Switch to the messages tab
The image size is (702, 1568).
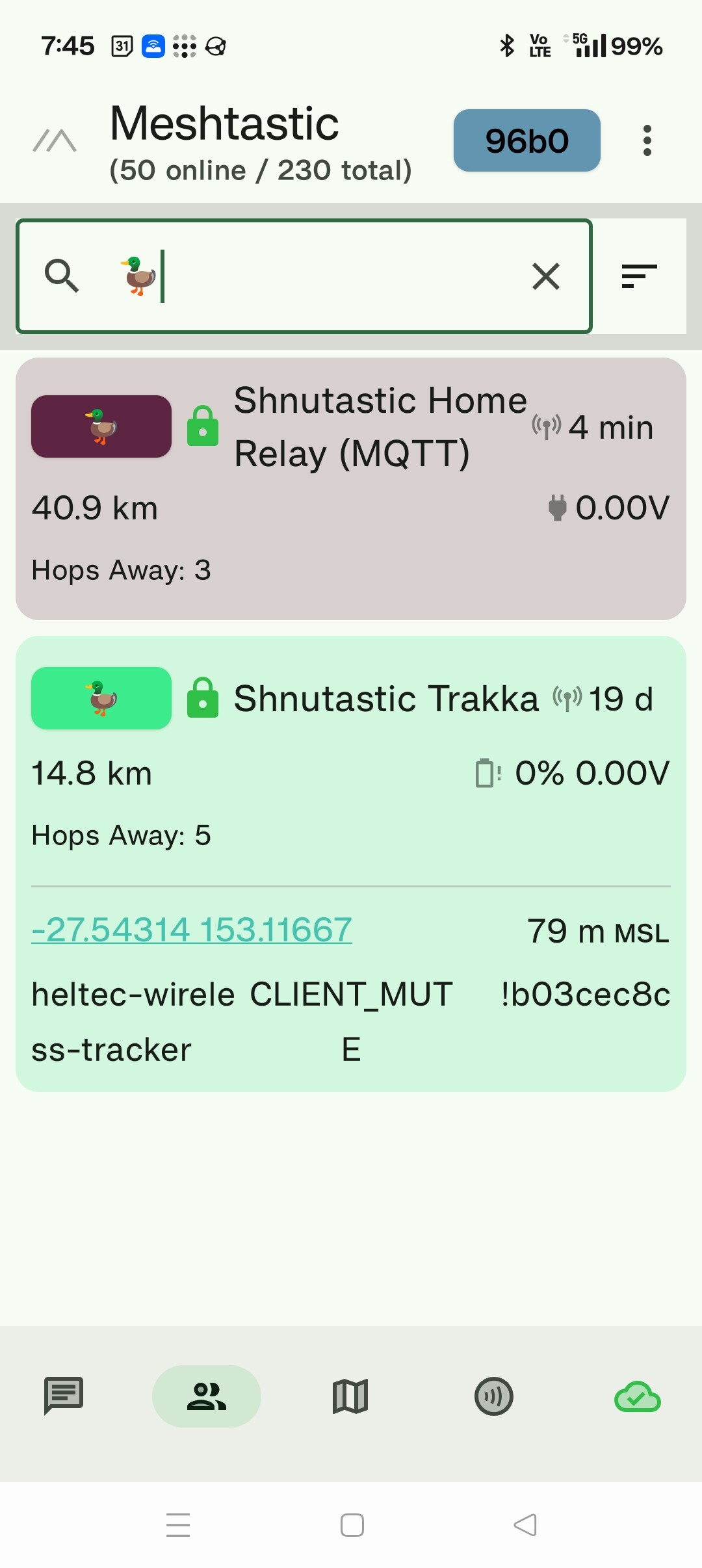point(64,1396)
